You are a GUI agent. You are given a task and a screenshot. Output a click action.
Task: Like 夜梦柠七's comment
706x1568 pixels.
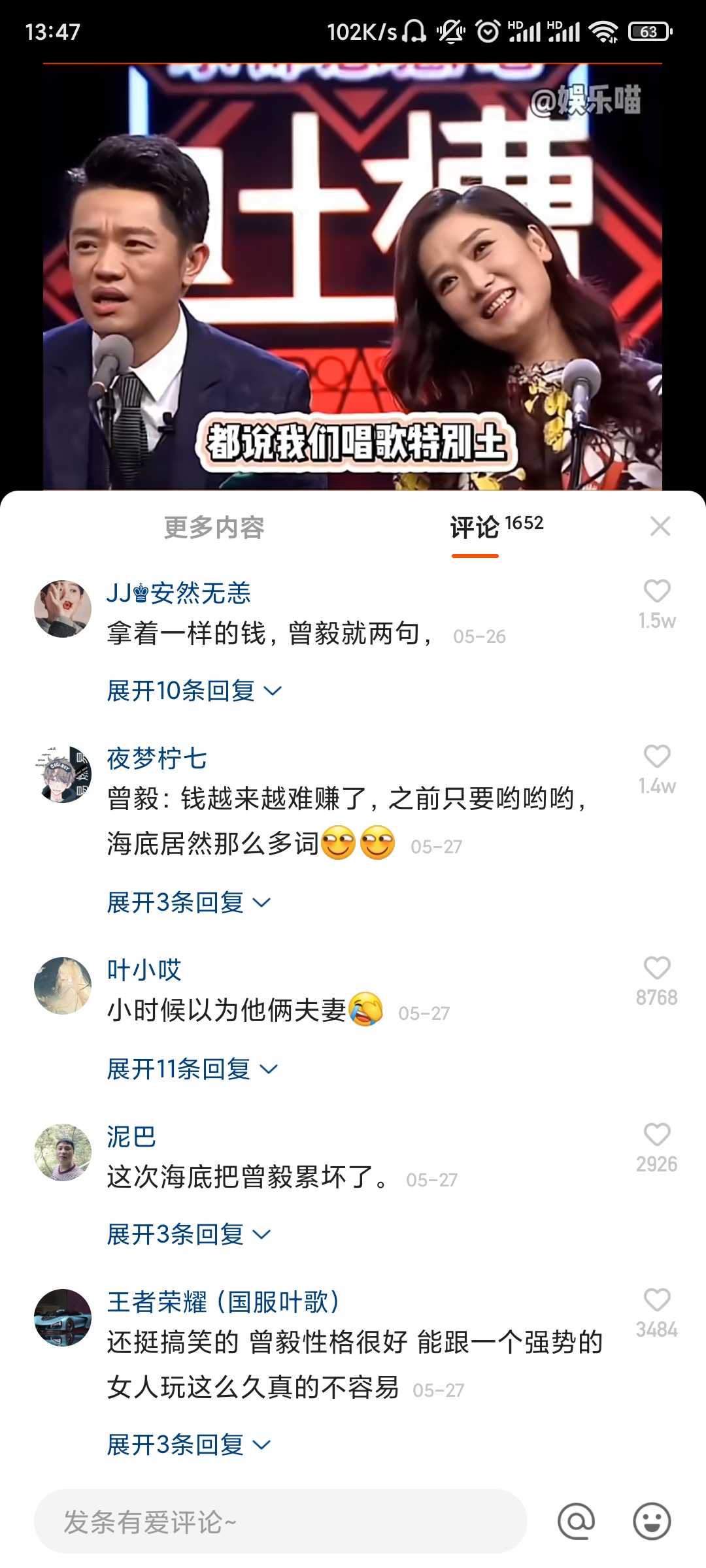coord(657,757)
